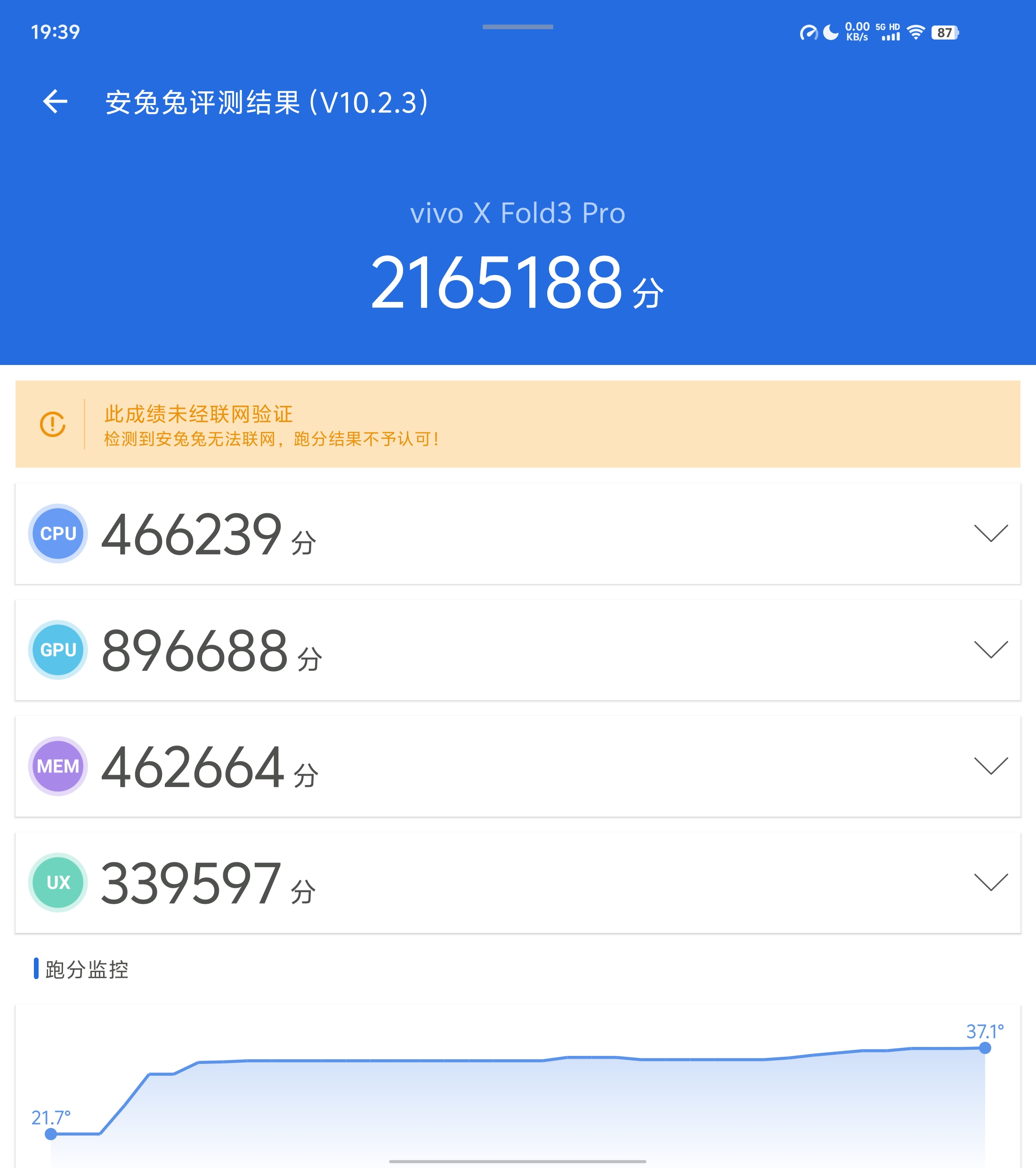Viewport: 1036px width, 1168px height.
Task: Expand the GPU score breakdown
Action: (990, 650)
